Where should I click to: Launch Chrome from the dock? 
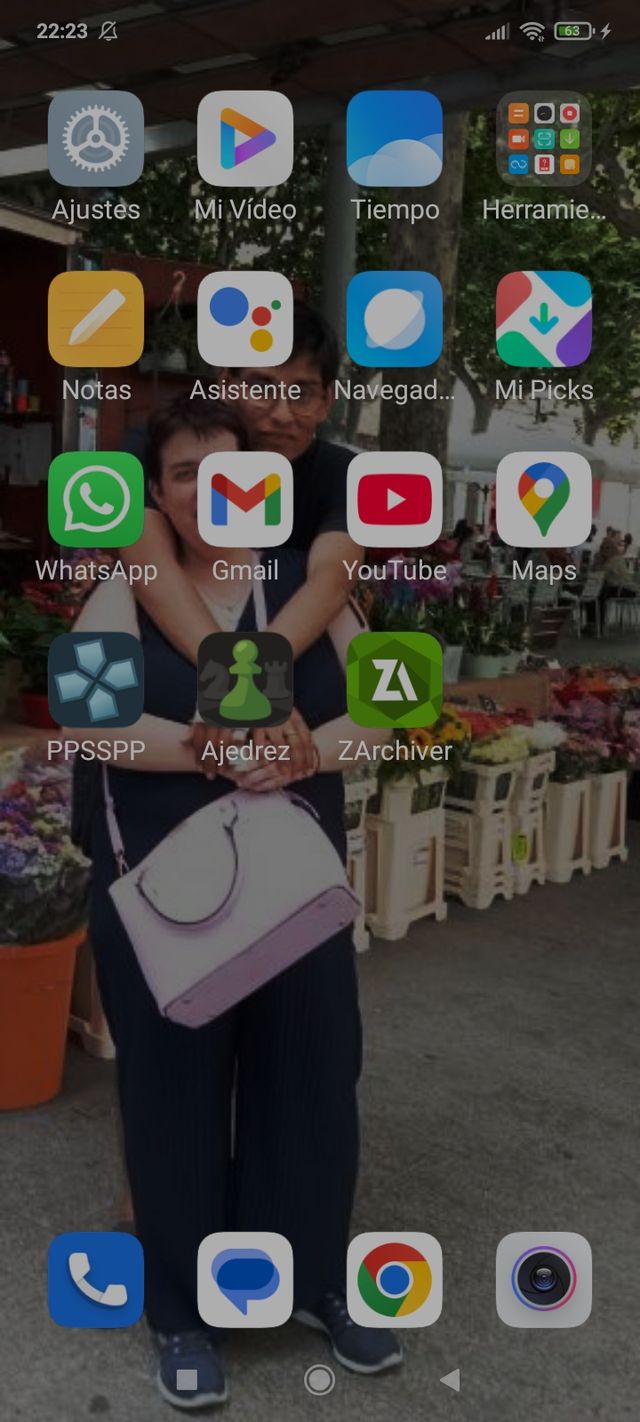[x=394, y=1279]
